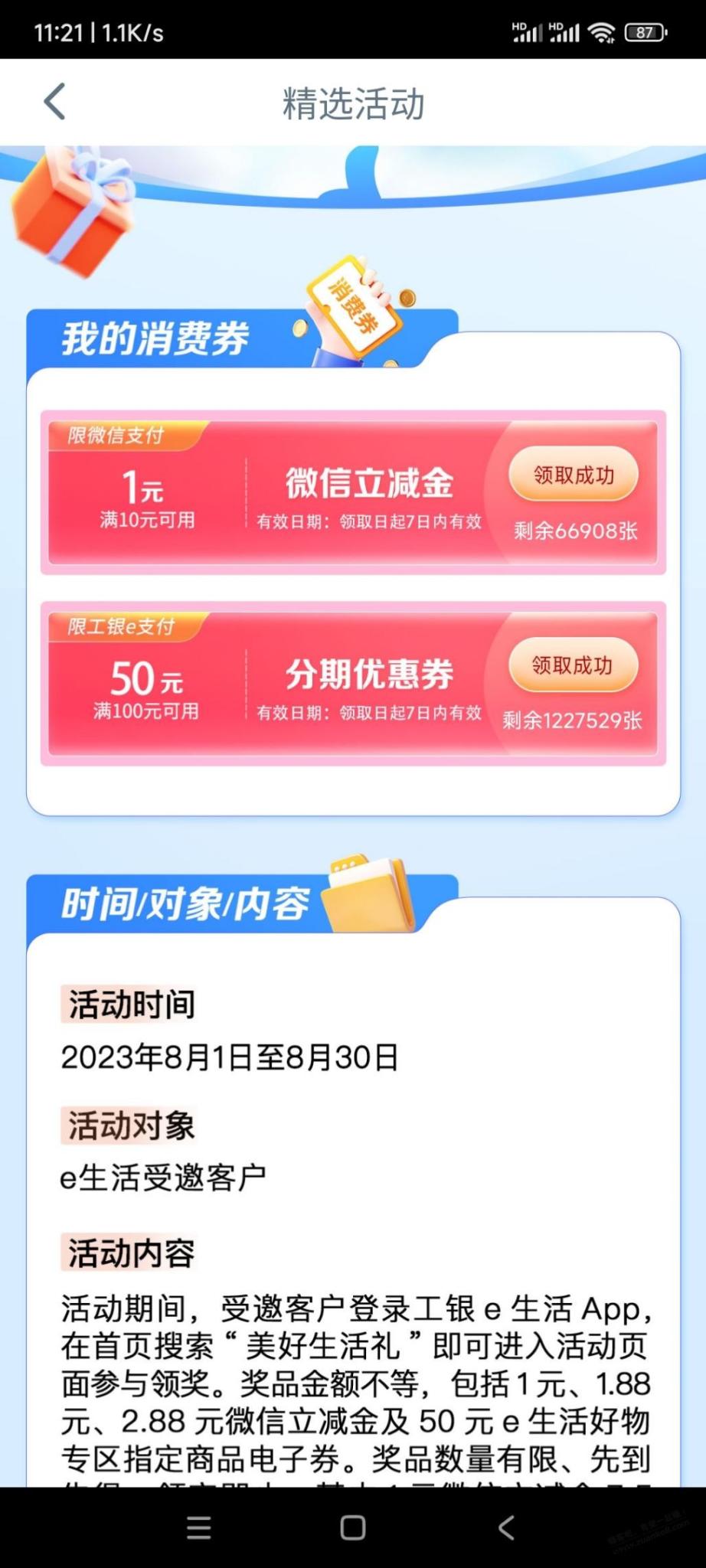
Task: Go back from the 精选活动 page
Action: point(55,102)
